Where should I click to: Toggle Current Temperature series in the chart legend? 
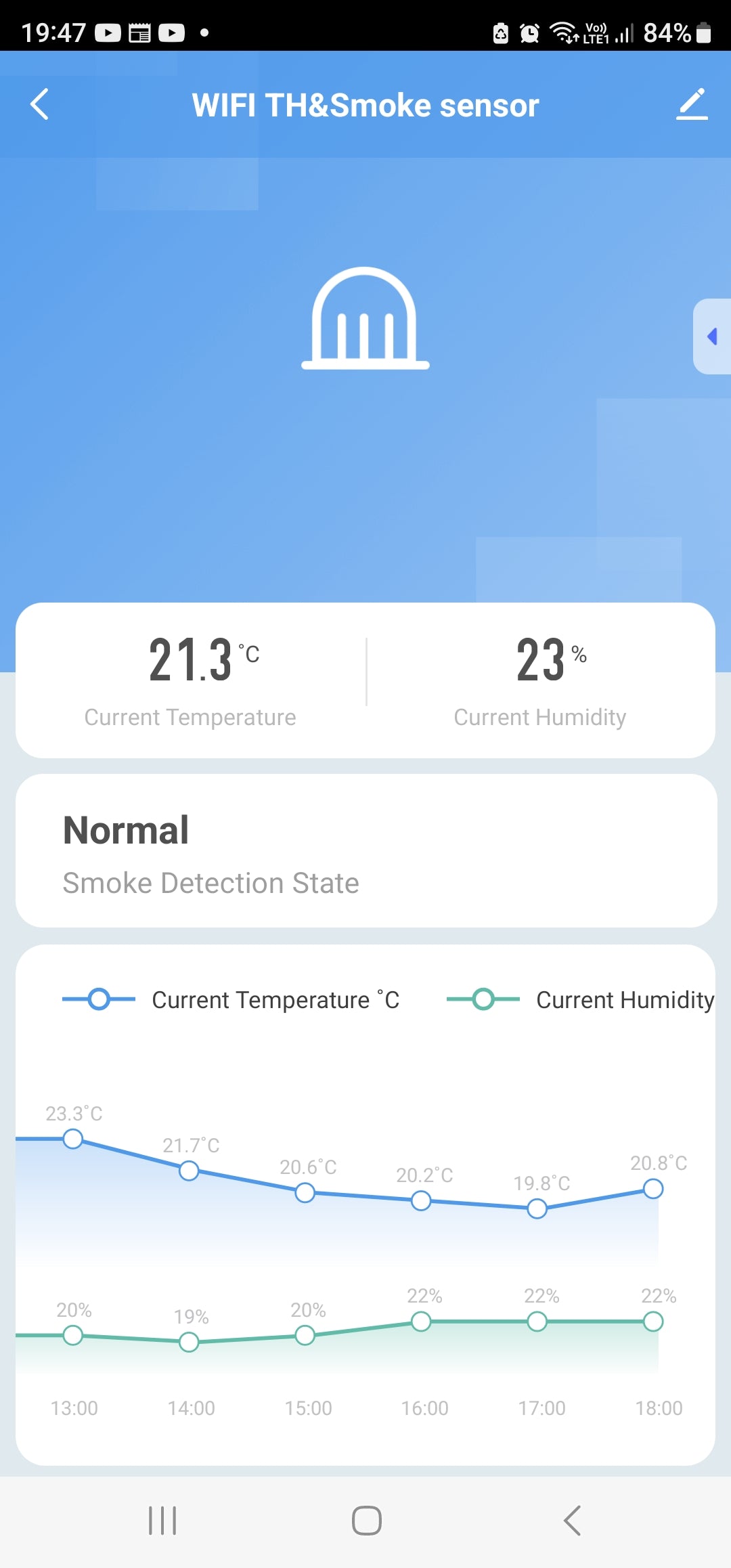(230, 1000)
